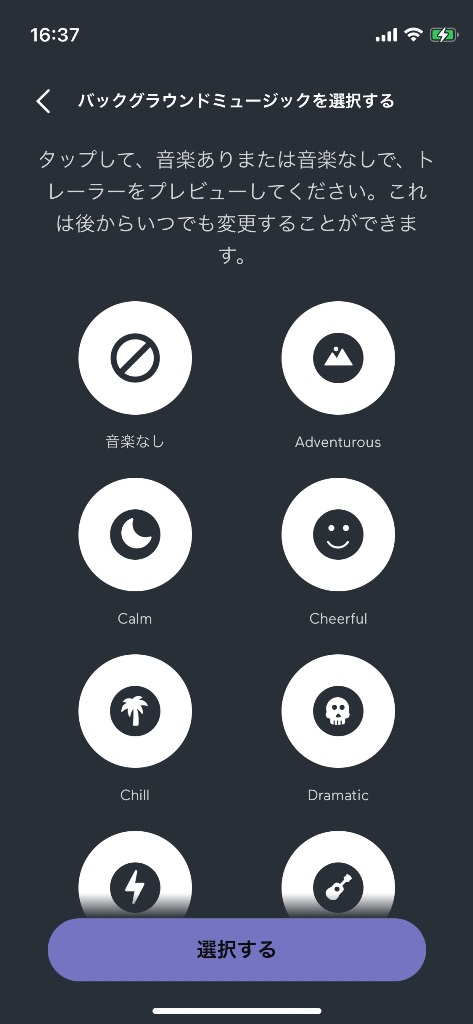Confirm with the 選択する button
Screen dimensions: 473x1024
(x=236, y=950)
